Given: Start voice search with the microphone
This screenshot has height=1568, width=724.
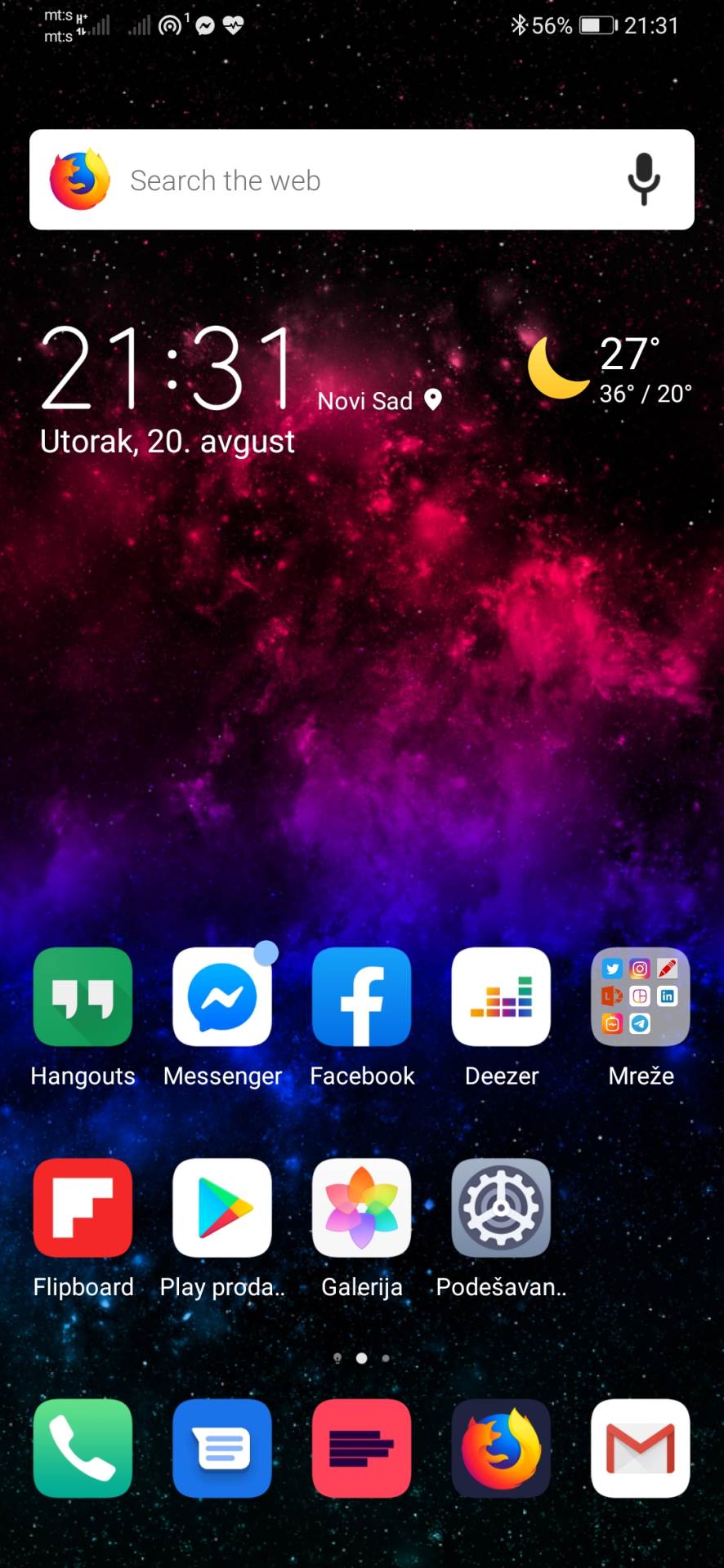Looking at the screenshot, I should click(x=644, y=180).
